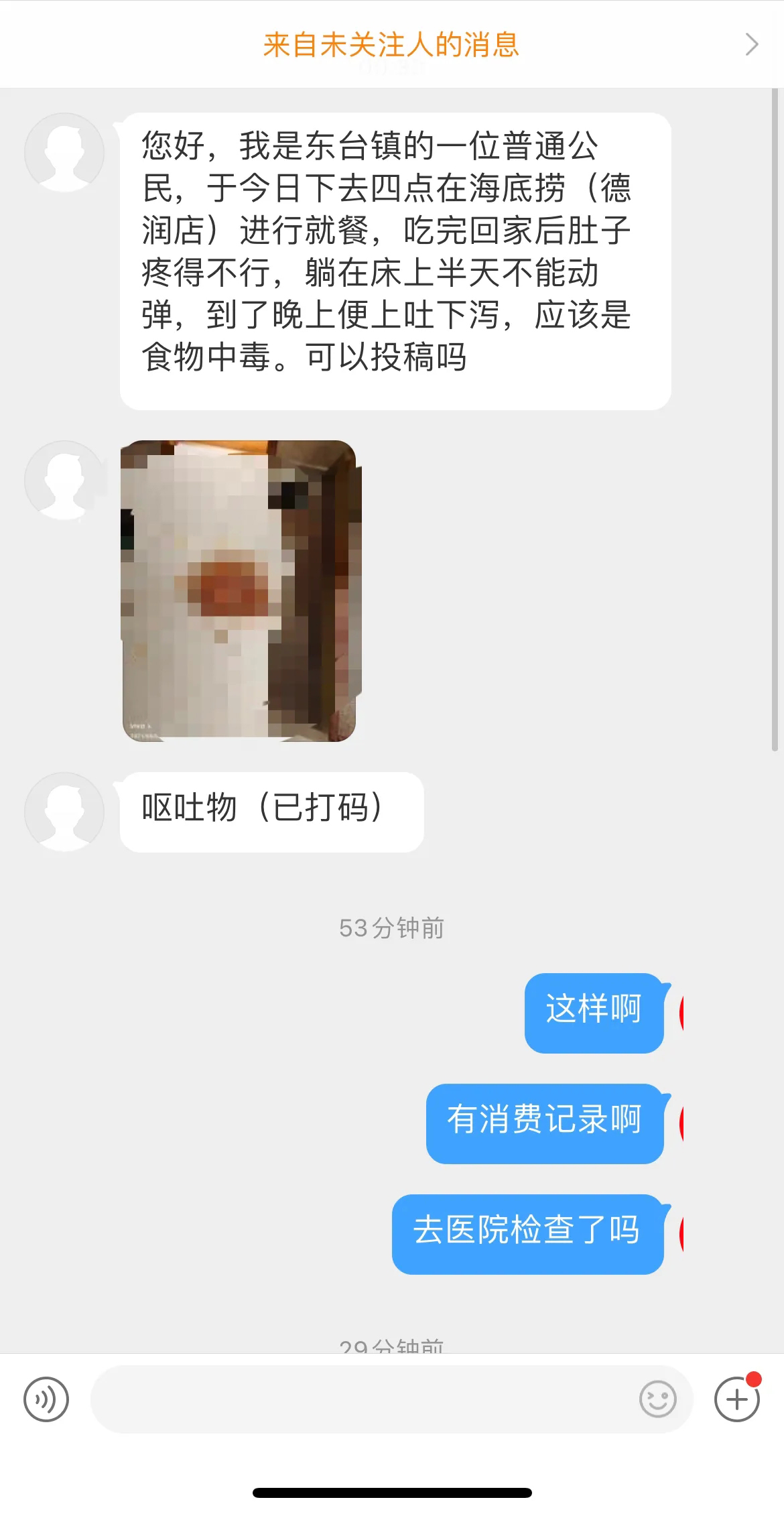
Task: Open the 来自未关注人的消息 banner
Action: point(391,45)
